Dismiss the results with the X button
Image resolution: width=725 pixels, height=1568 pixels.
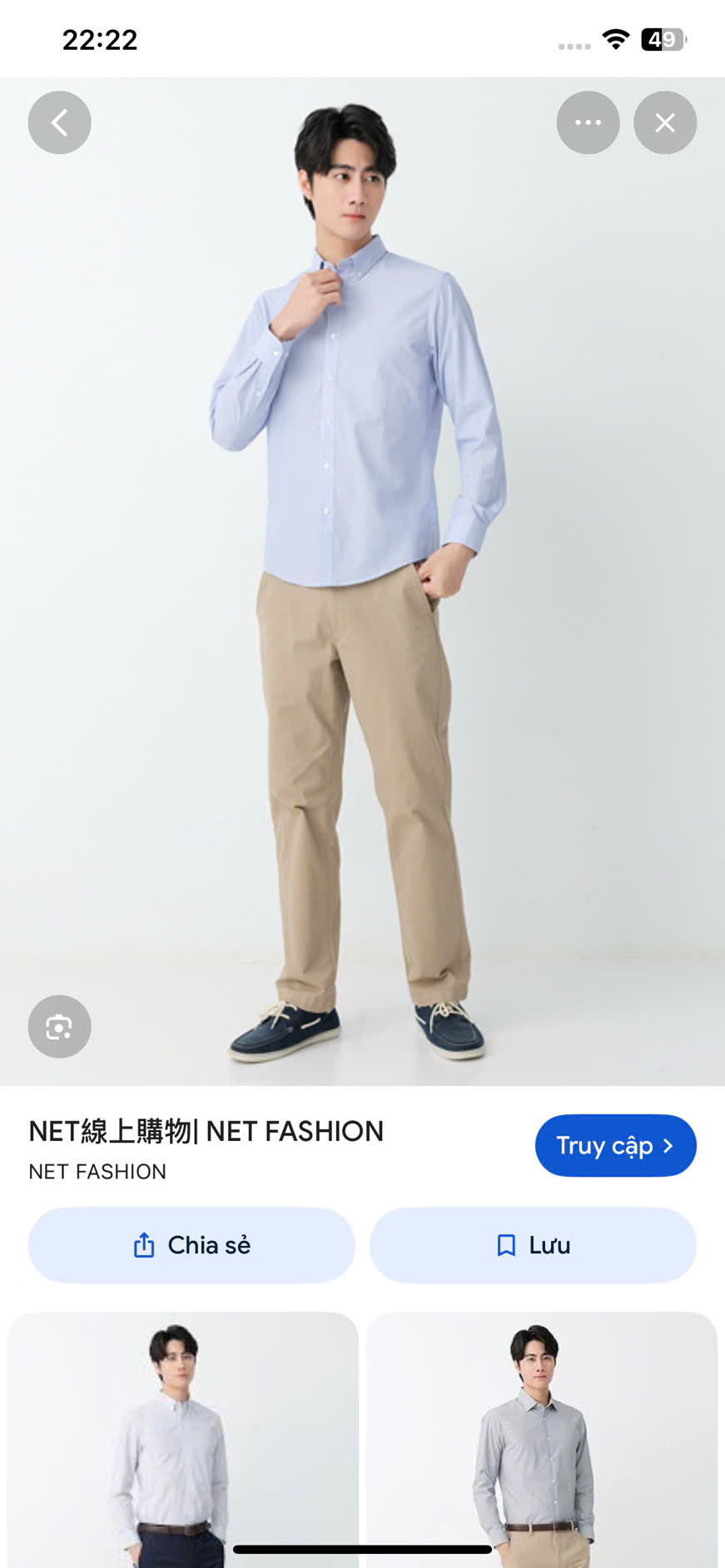click(664, 122)
